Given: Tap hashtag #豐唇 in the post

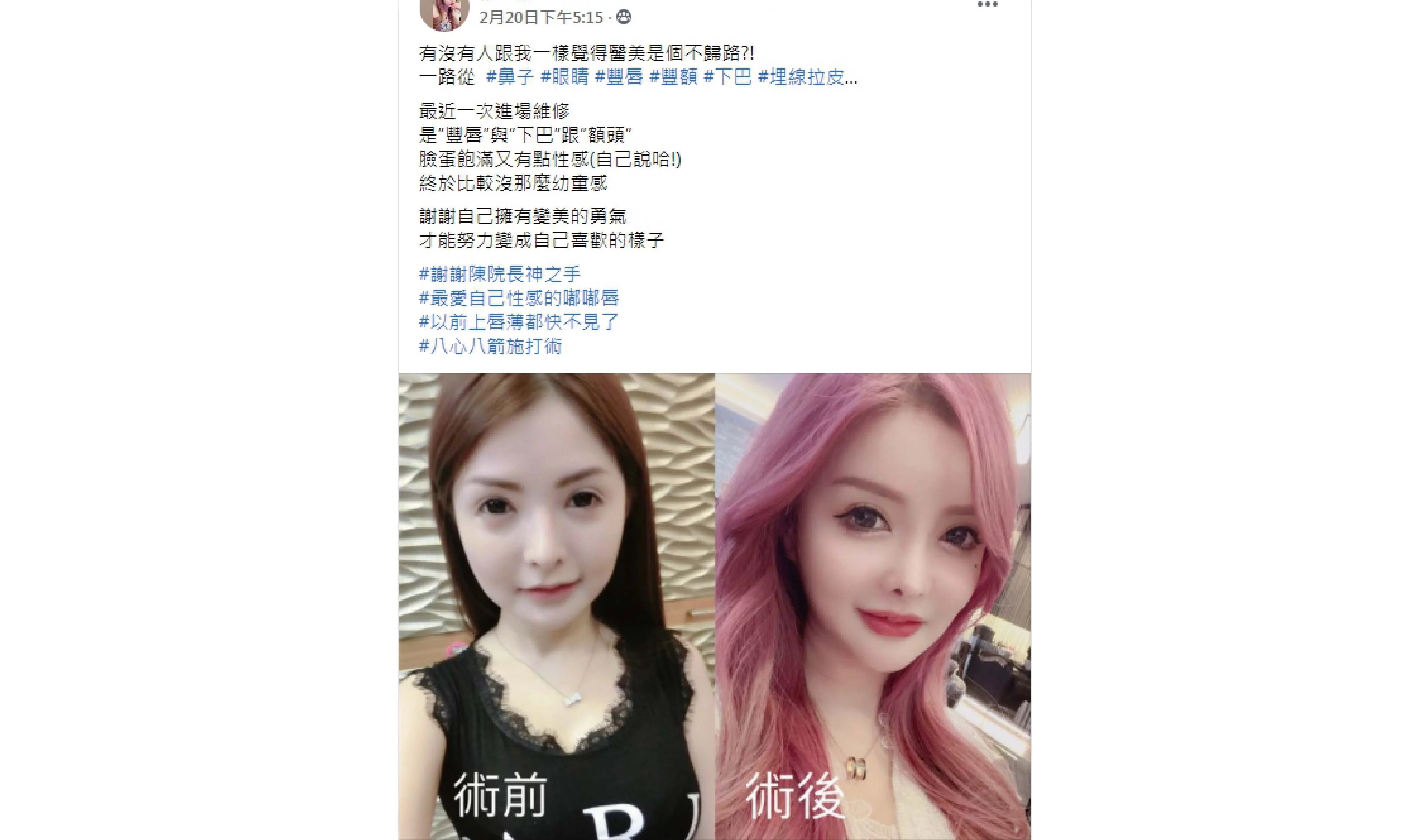Looking at the screenshot, I should coord(619,77).
